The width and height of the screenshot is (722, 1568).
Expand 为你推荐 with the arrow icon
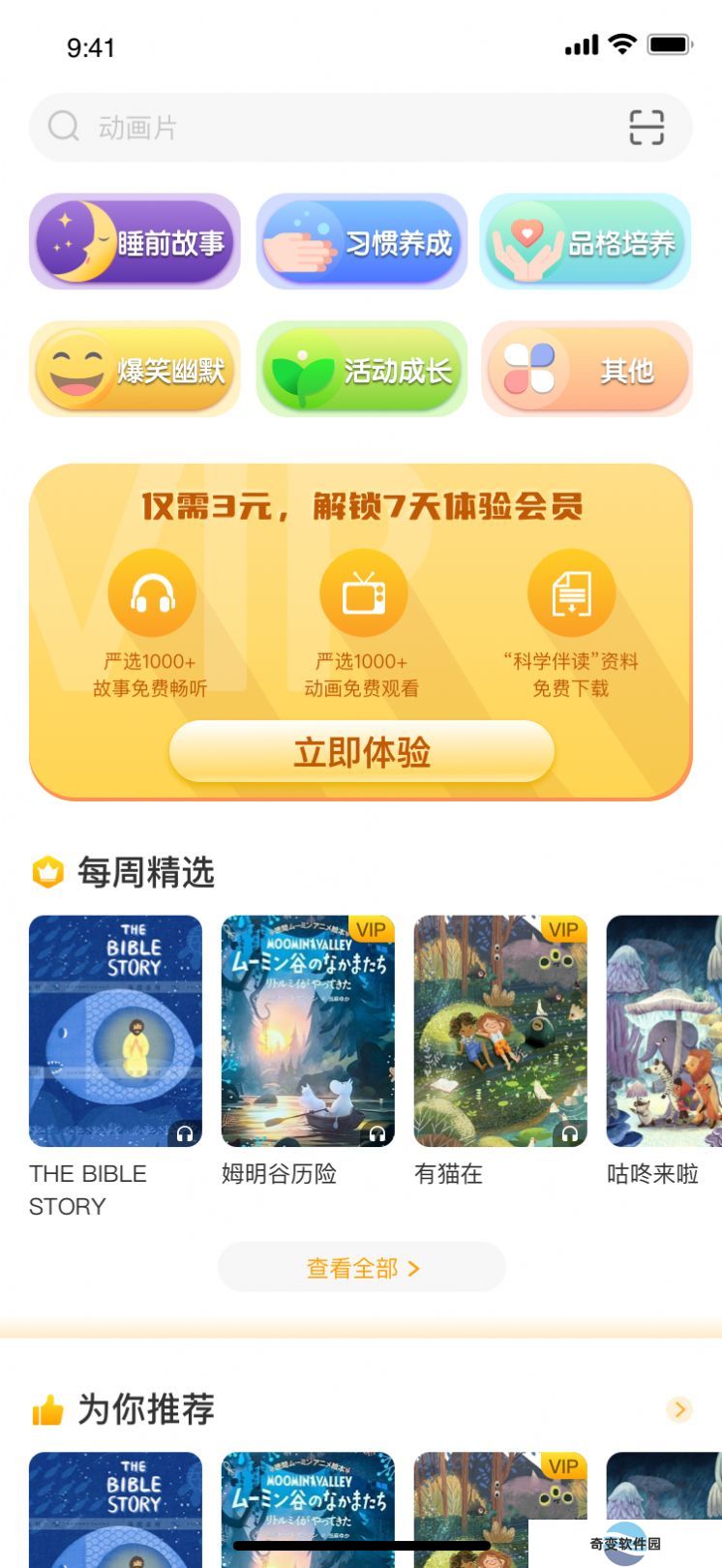point(679,1409)
